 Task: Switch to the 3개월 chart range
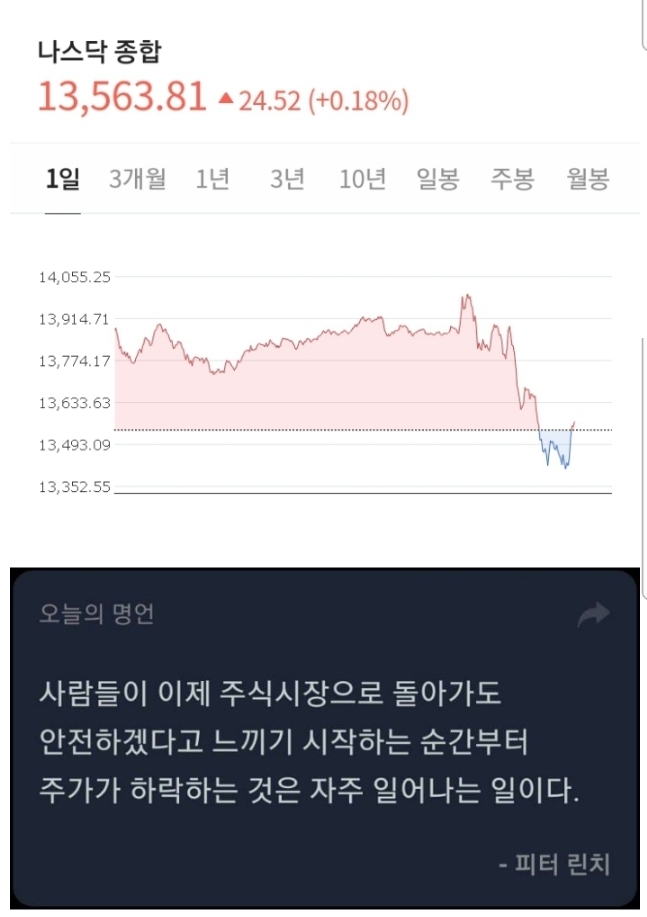coord(138,180)
